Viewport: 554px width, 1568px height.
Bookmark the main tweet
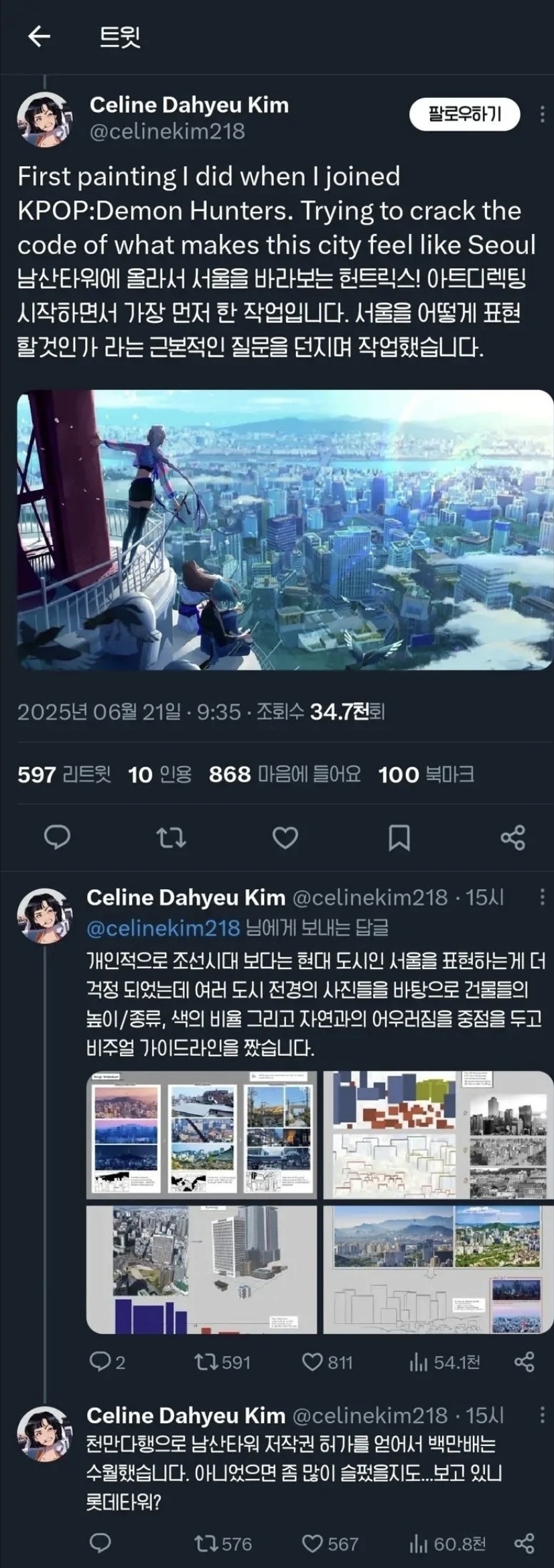pyautogui.click(x=399, y=838)
